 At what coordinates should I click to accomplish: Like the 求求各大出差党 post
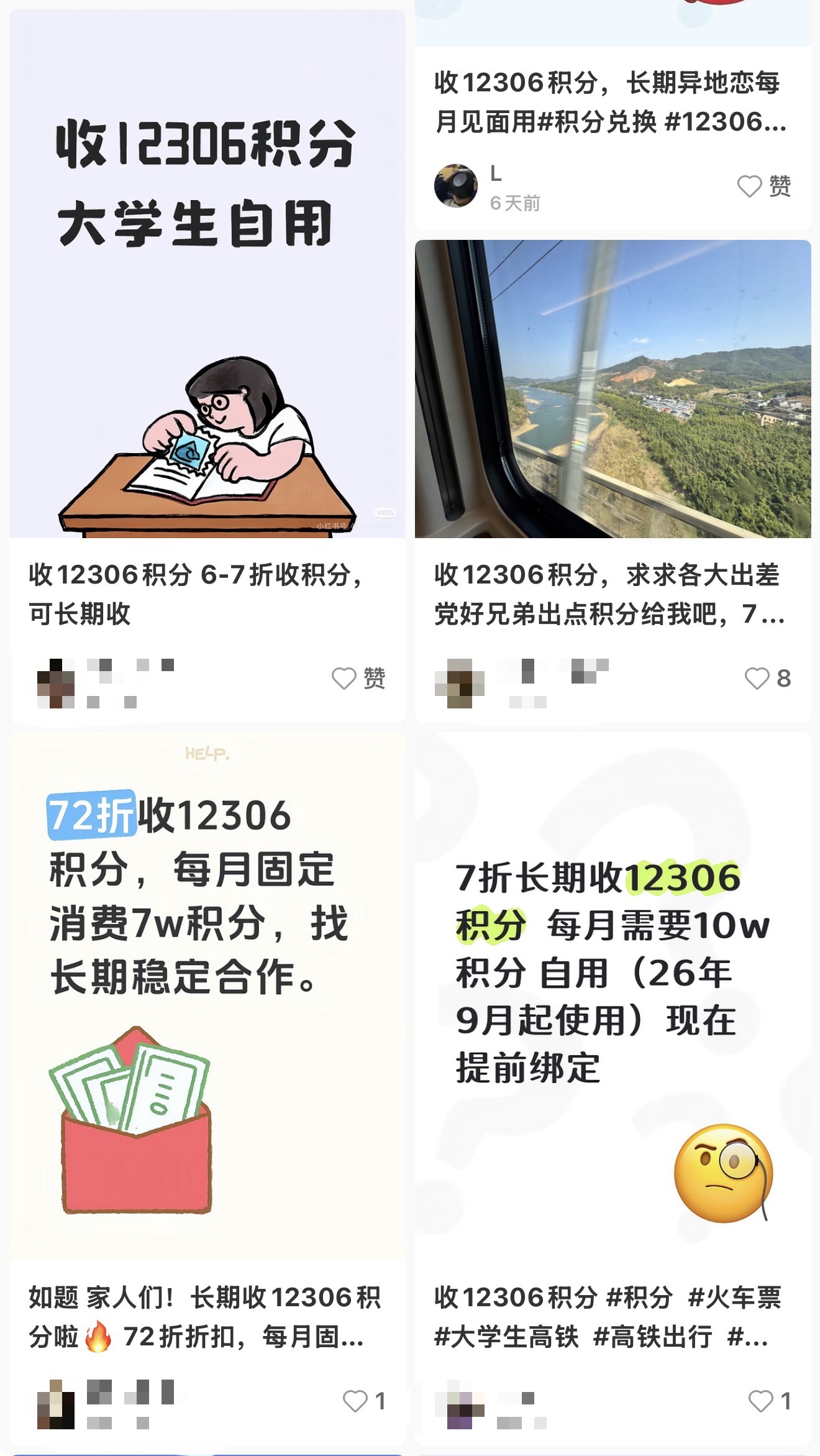click(x=757, y=678)
